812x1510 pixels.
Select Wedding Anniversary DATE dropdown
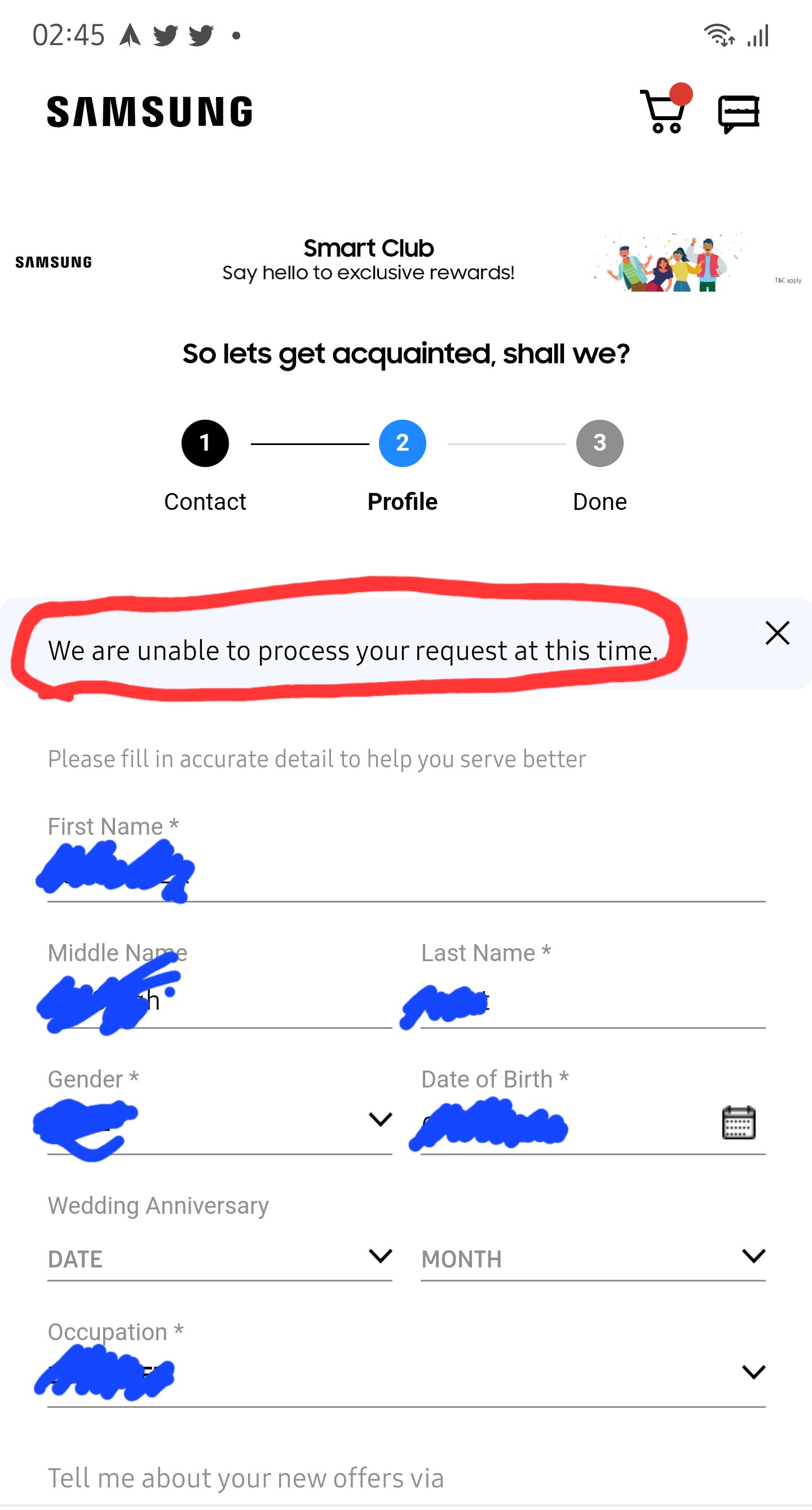(219, 1258)
